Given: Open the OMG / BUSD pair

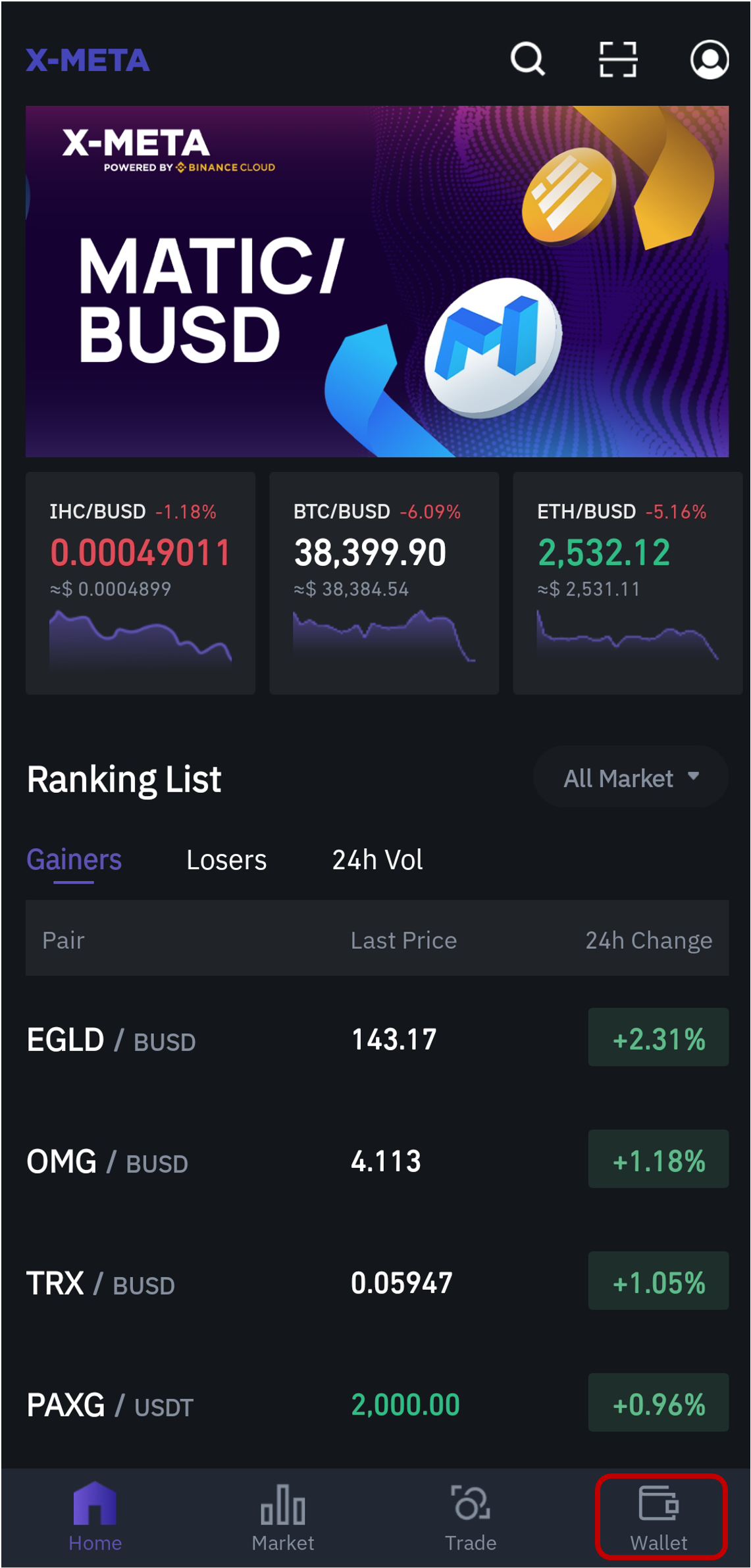Looking at the screenshot, I should (x=376, y=1161).
